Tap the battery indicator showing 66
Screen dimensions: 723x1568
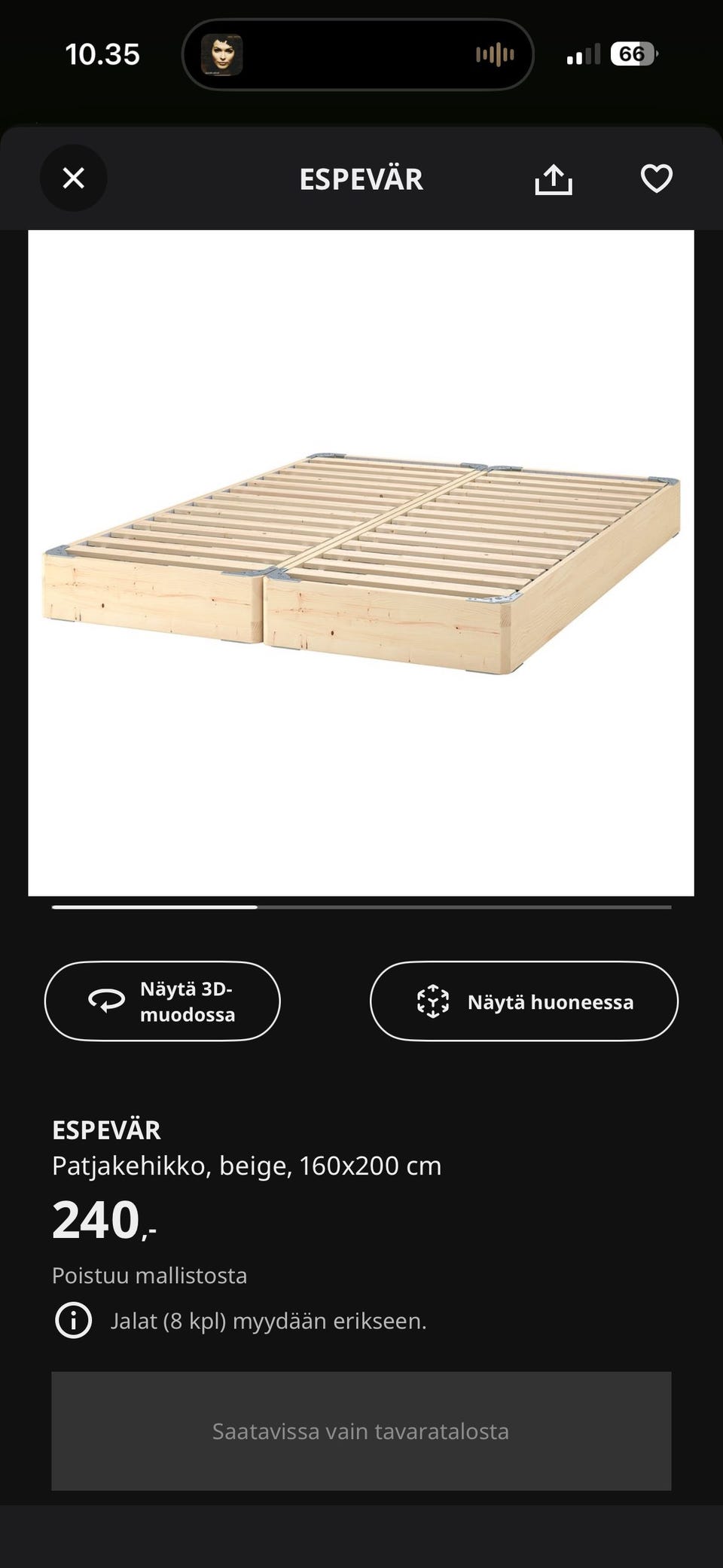coord(633,54)
